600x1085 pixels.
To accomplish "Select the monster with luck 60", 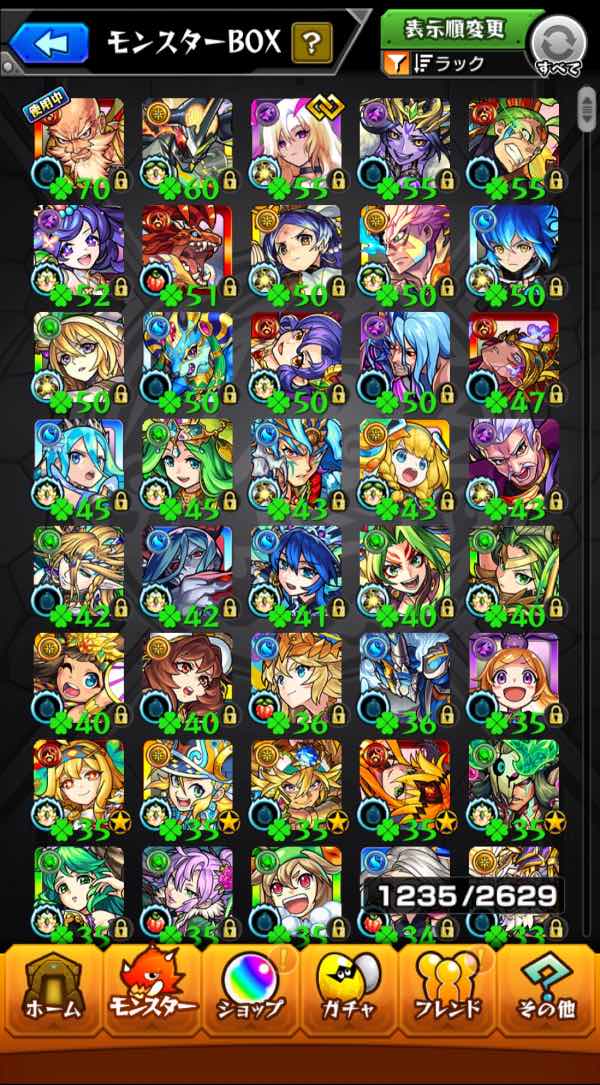I will pyautogui.click(x=187, y=145).
